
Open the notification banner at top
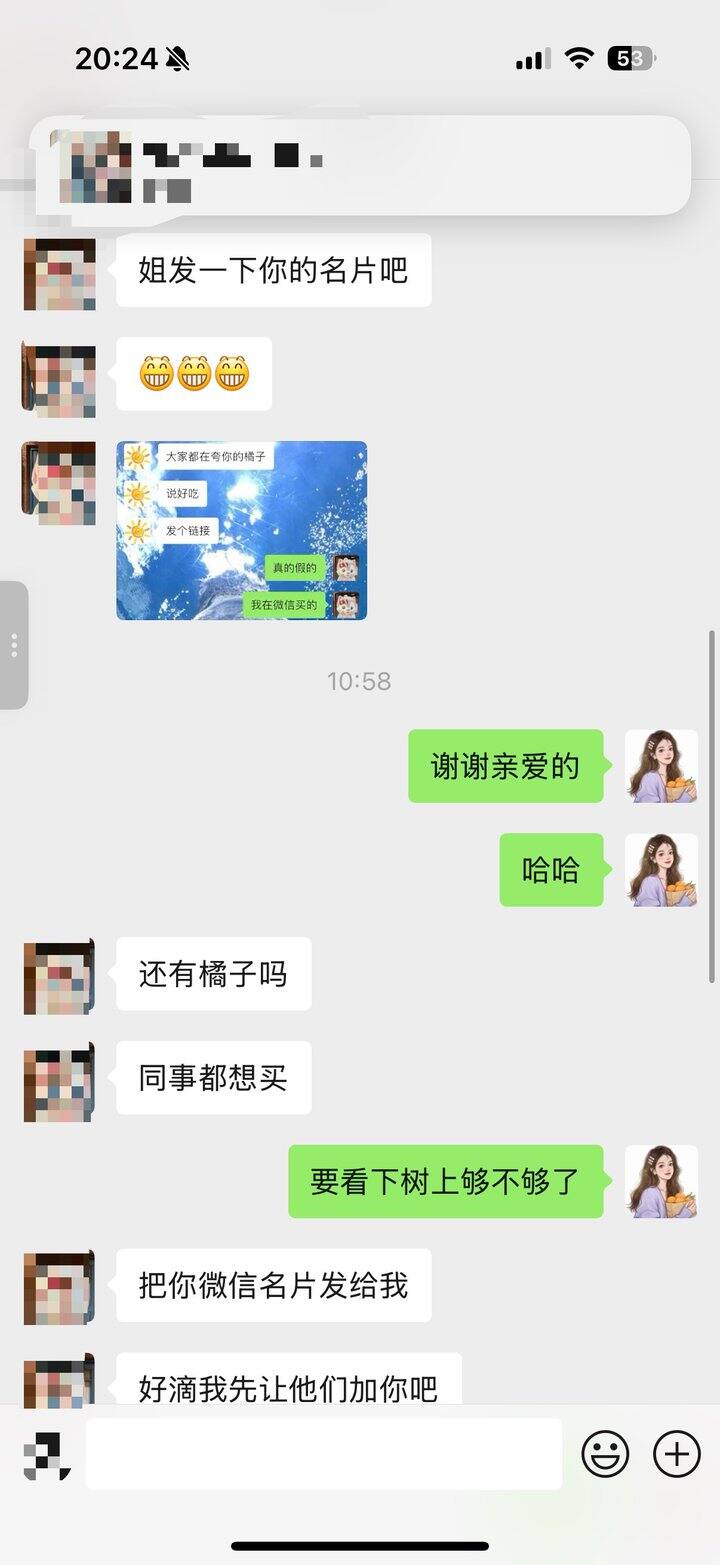pos(360,166)
